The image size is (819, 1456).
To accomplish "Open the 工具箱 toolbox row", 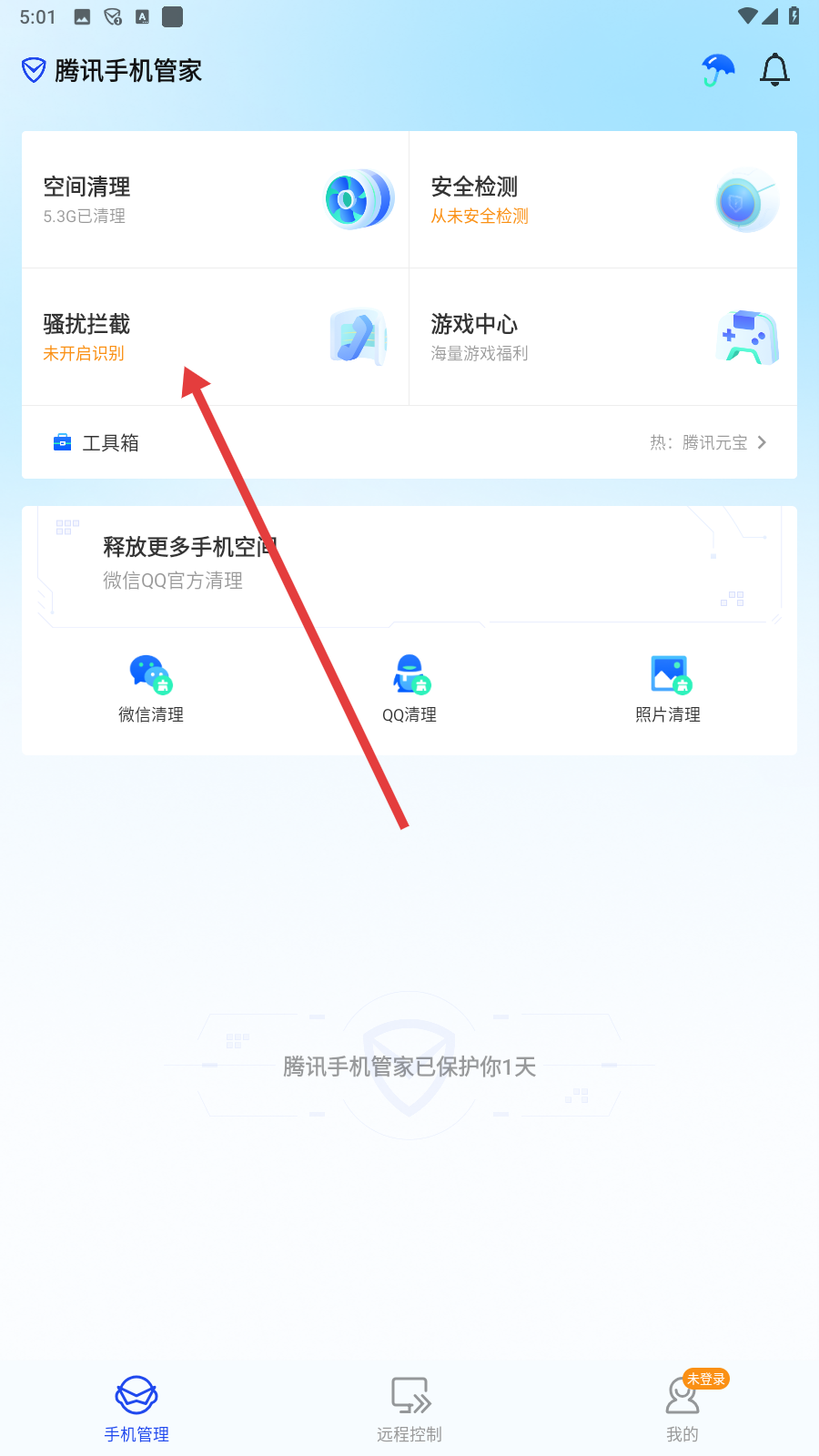I will coord(409,442).
